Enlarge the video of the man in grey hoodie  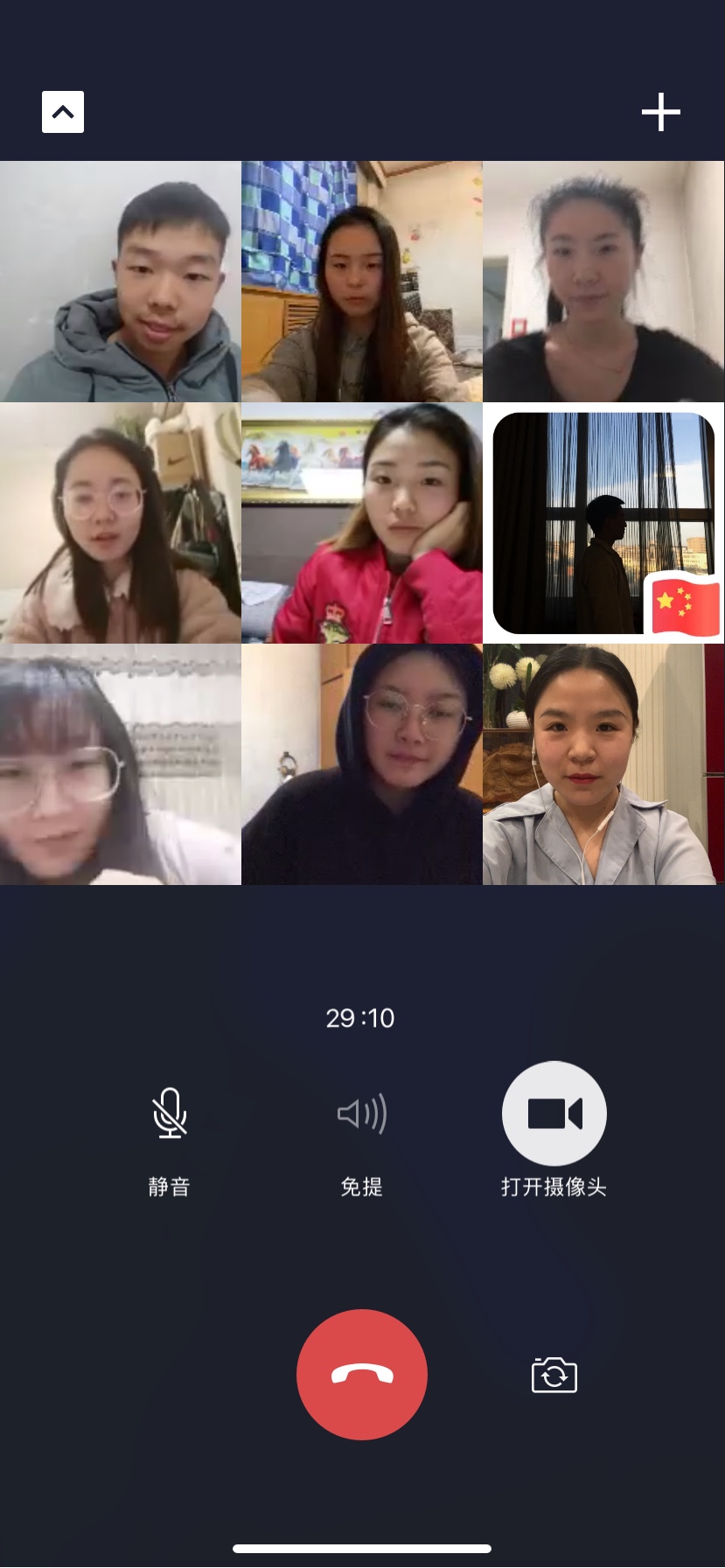pos(121,282)
